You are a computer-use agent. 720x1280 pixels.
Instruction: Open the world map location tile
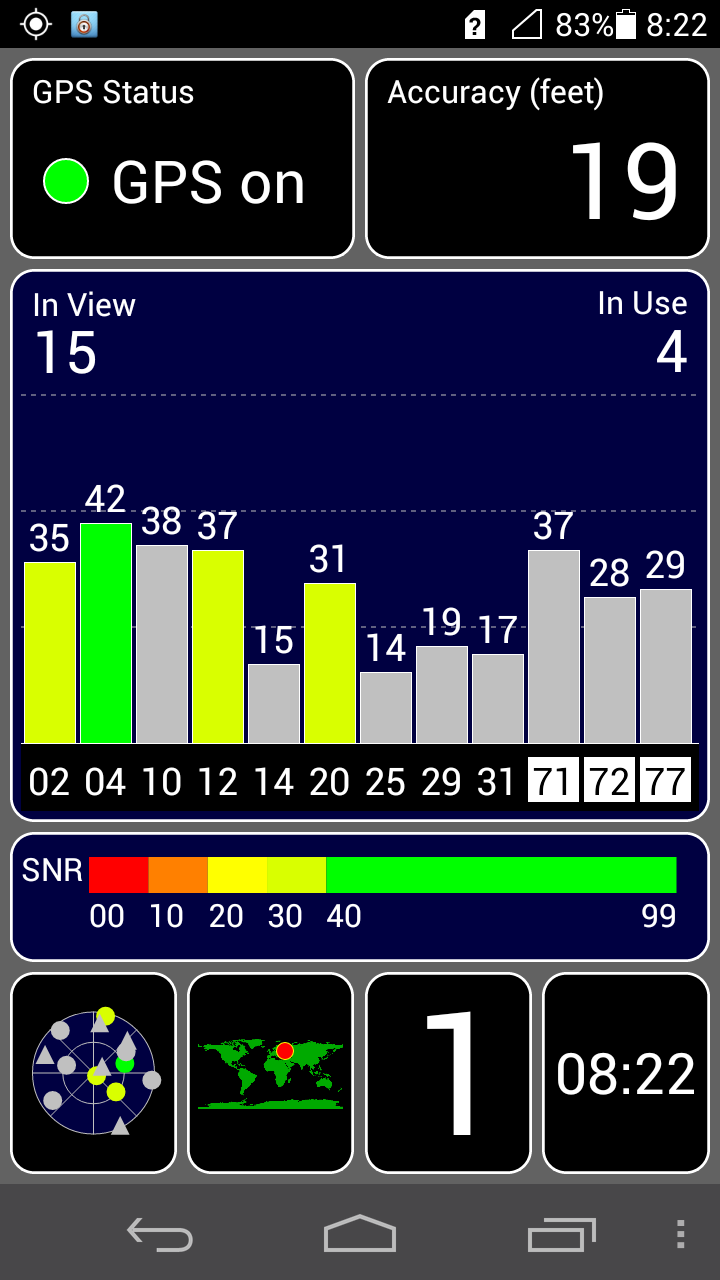click(x=271, y=1073)
